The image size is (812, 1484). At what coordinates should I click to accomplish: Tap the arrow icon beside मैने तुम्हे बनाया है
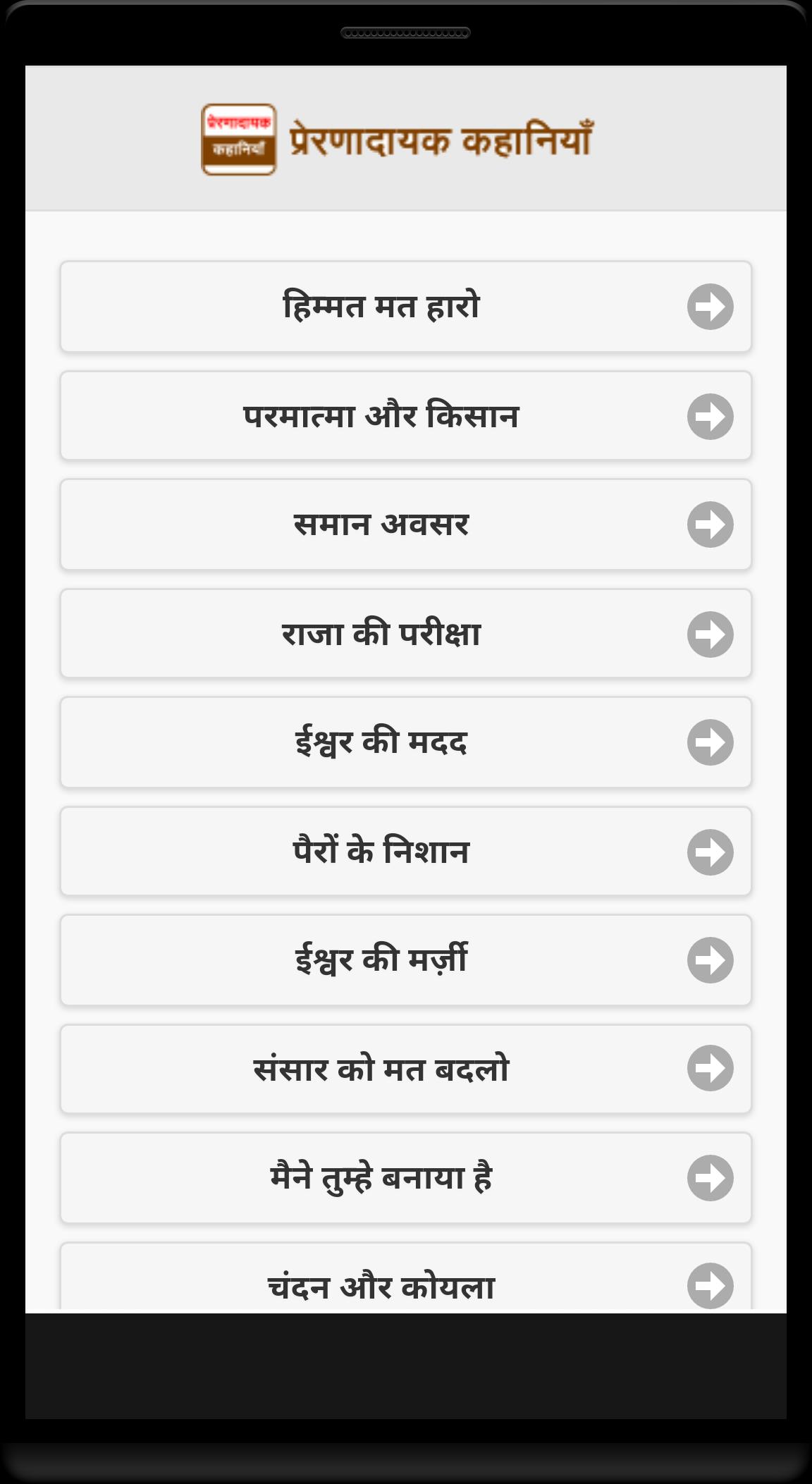(x=711, y=1178)
